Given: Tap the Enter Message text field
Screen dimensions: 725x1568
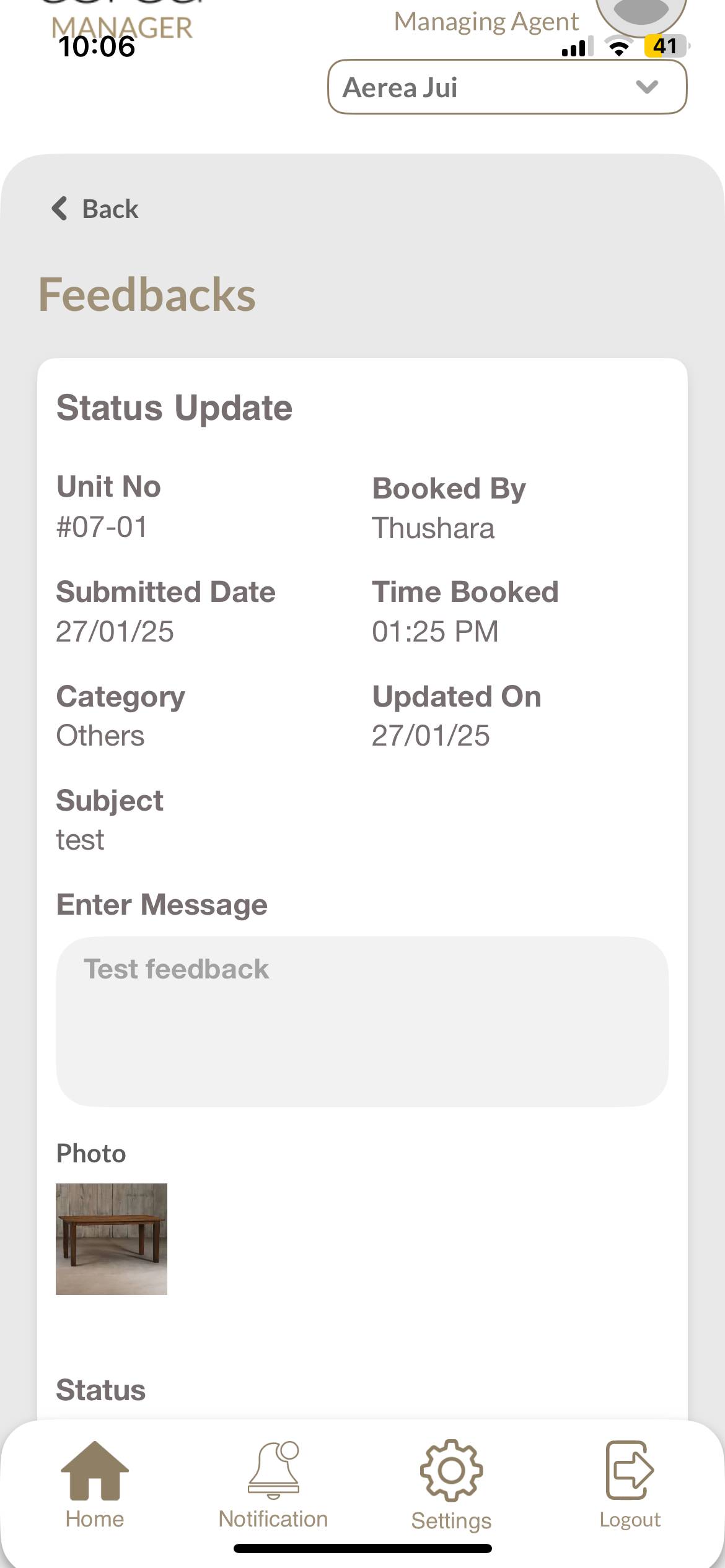Looking at the screenshot, I should tap(362, 1021).
